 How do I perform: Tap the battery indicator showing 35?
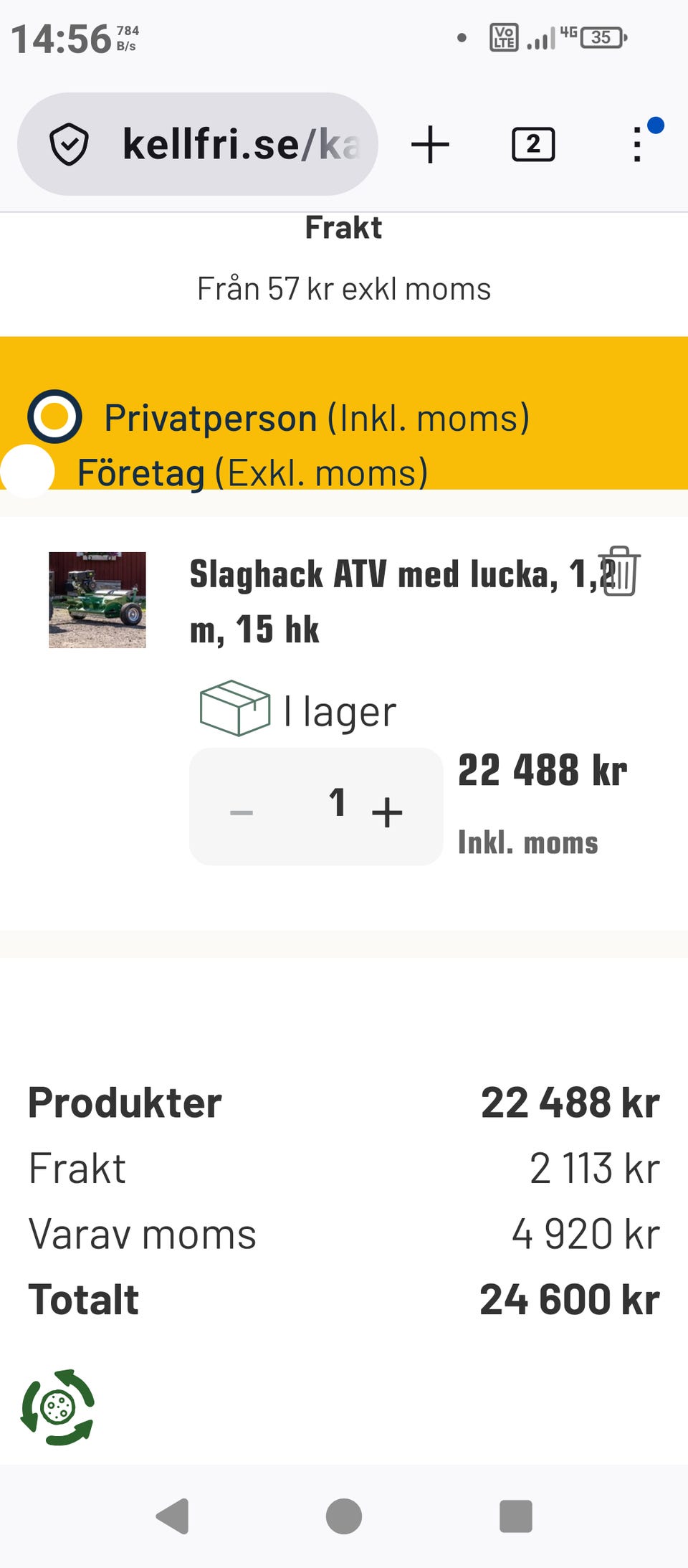pos(601,37)
